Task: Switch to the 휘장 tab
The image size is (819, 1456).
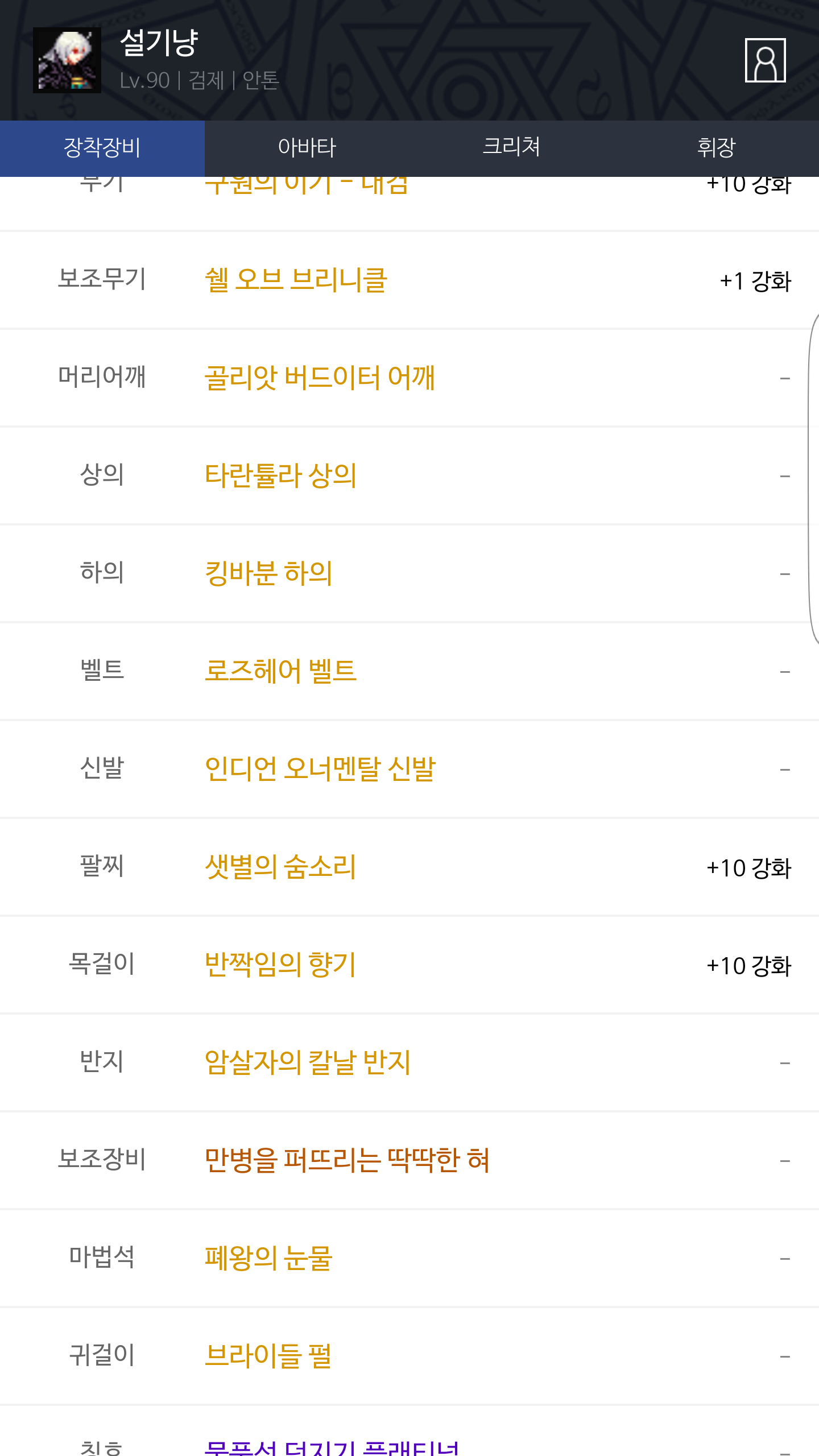Action: click(717, 148)
